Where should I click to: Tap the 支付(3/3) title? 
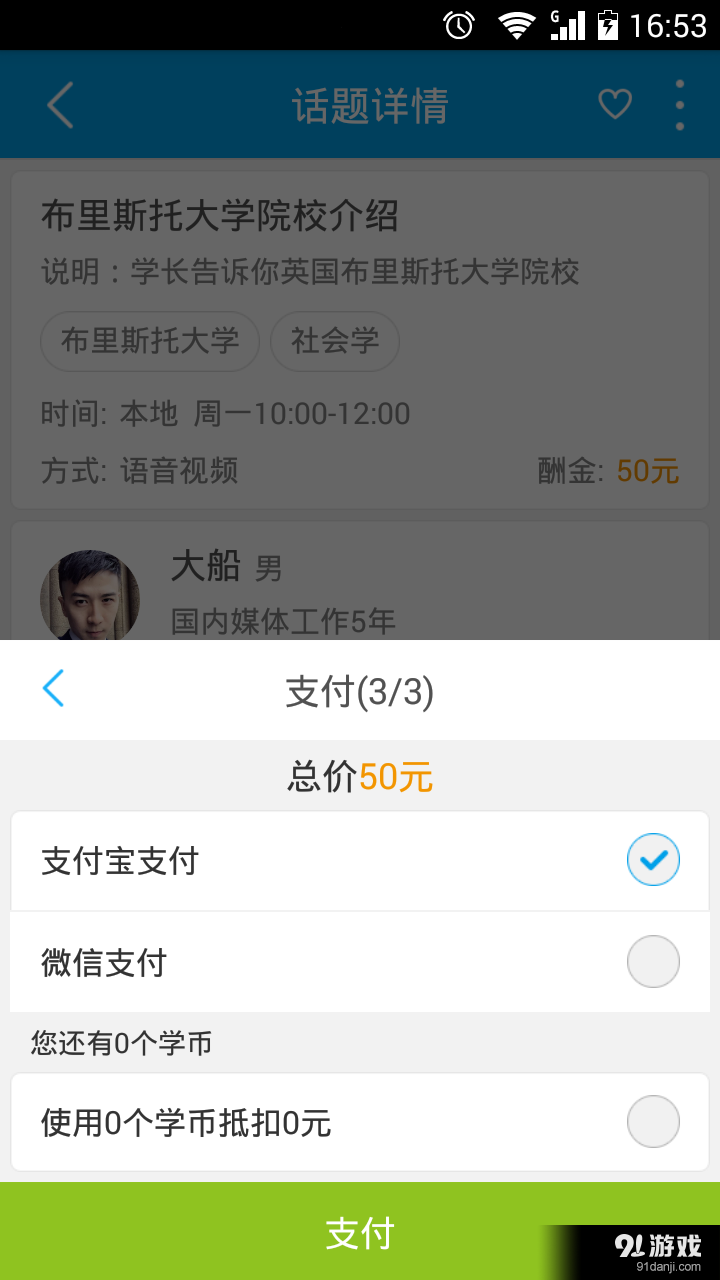(360, 689)
